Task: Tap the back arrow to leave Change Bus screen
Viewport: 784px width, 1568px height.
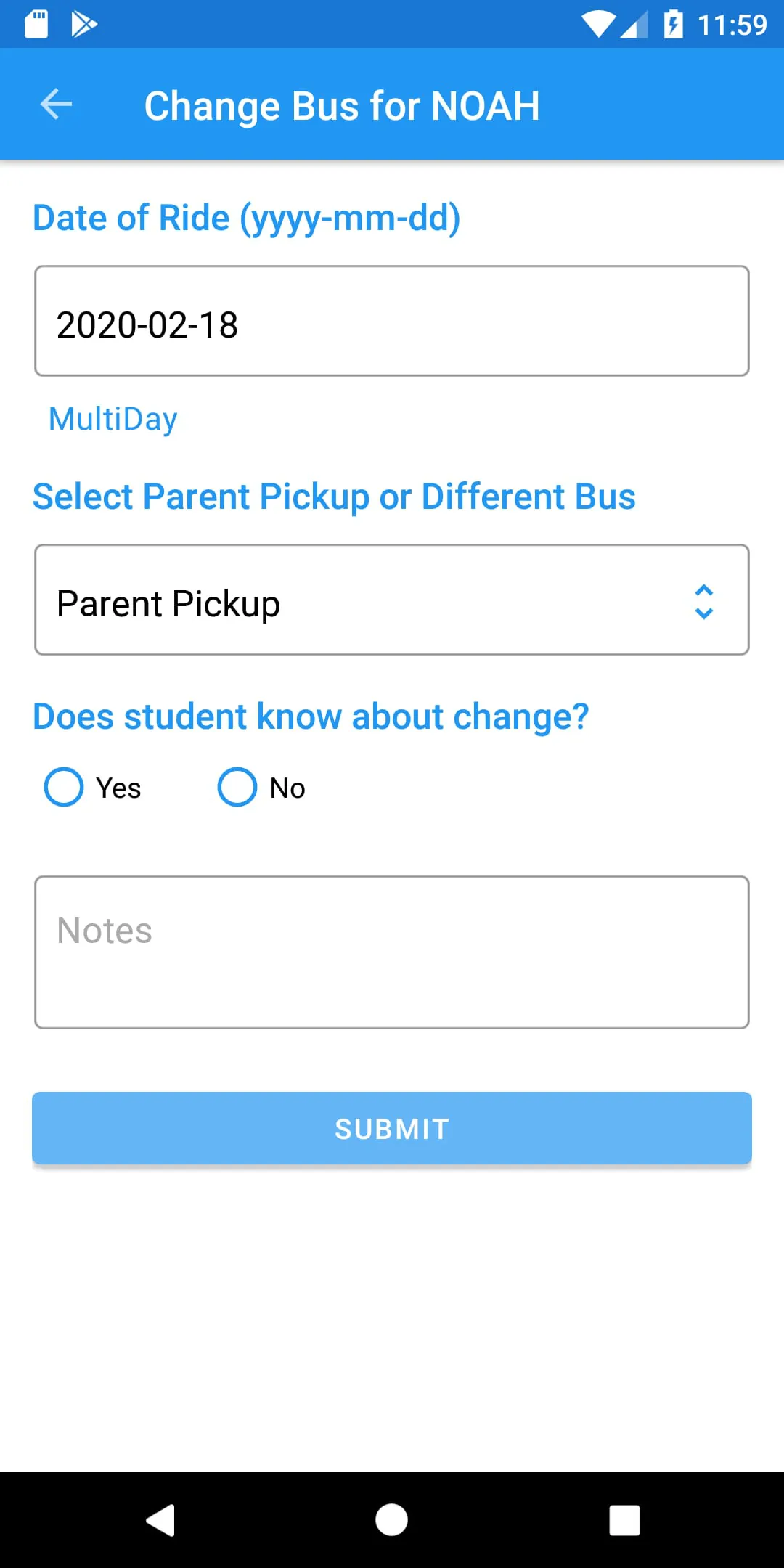Action: coord(55,104)
